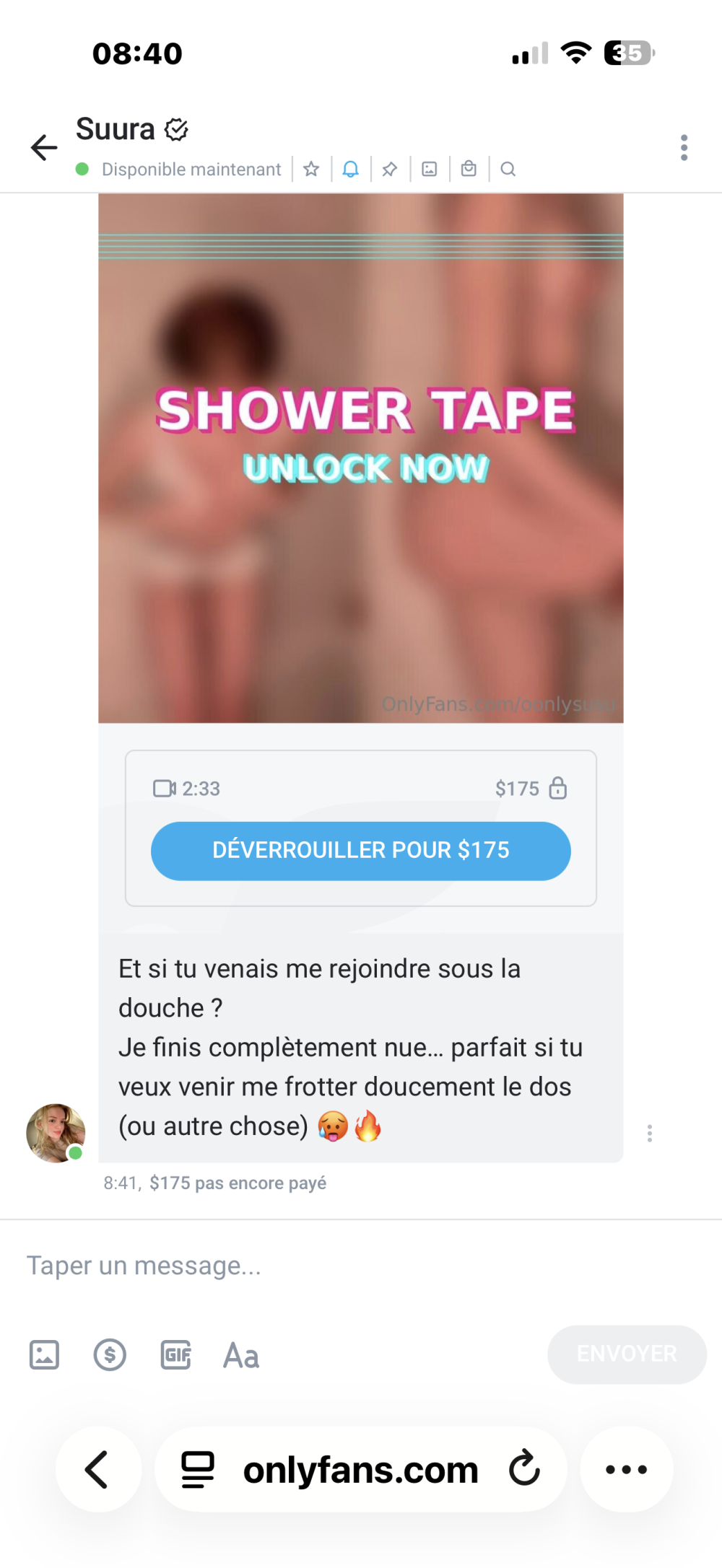Image resolution: width=722 pixels, height=1568 pixels.
Task: Toggle notifications with the bell icon
Action: click(350, 169)
